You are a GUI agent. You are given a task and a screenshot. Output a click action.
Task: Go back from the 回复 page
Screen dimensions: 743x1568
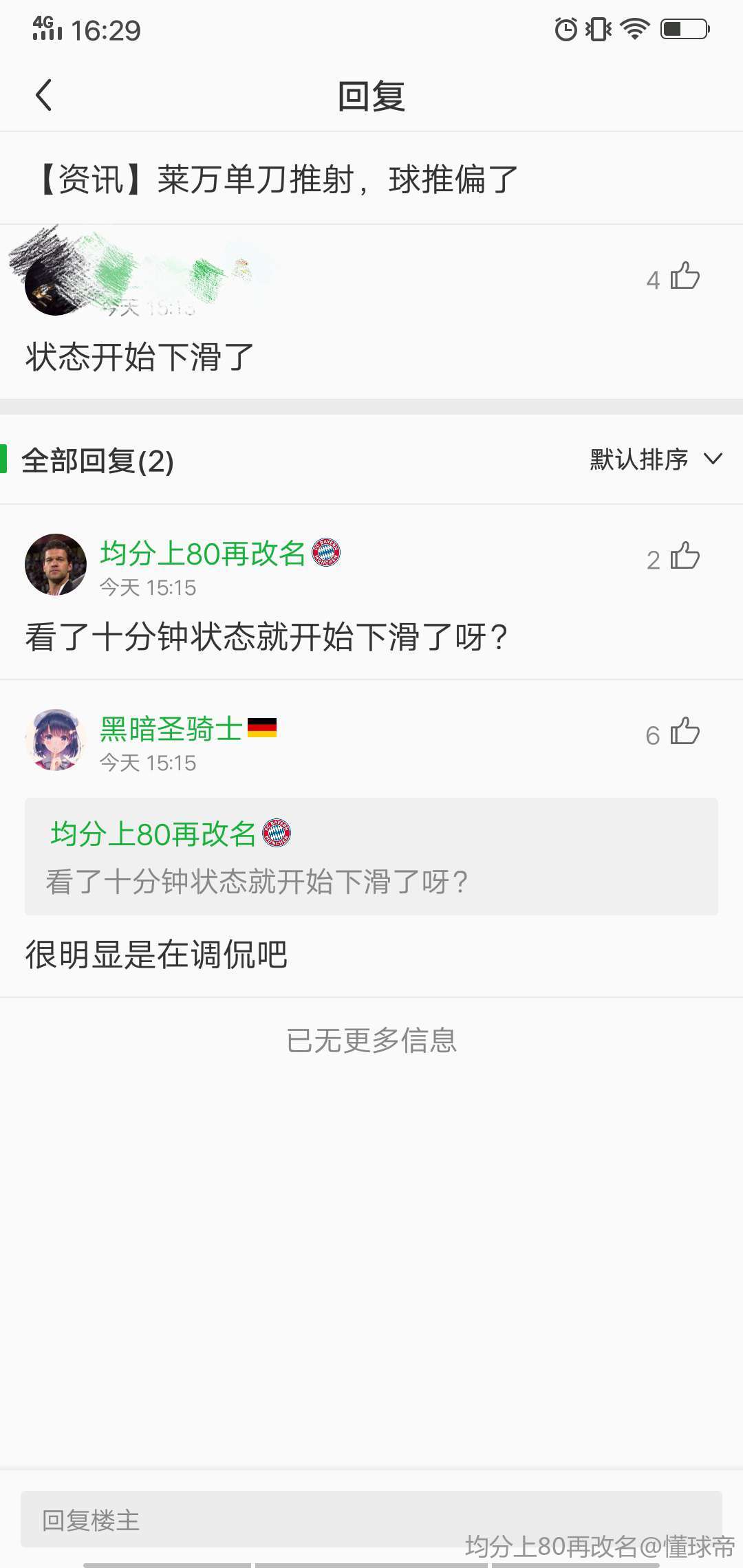(x=44, y=95)
